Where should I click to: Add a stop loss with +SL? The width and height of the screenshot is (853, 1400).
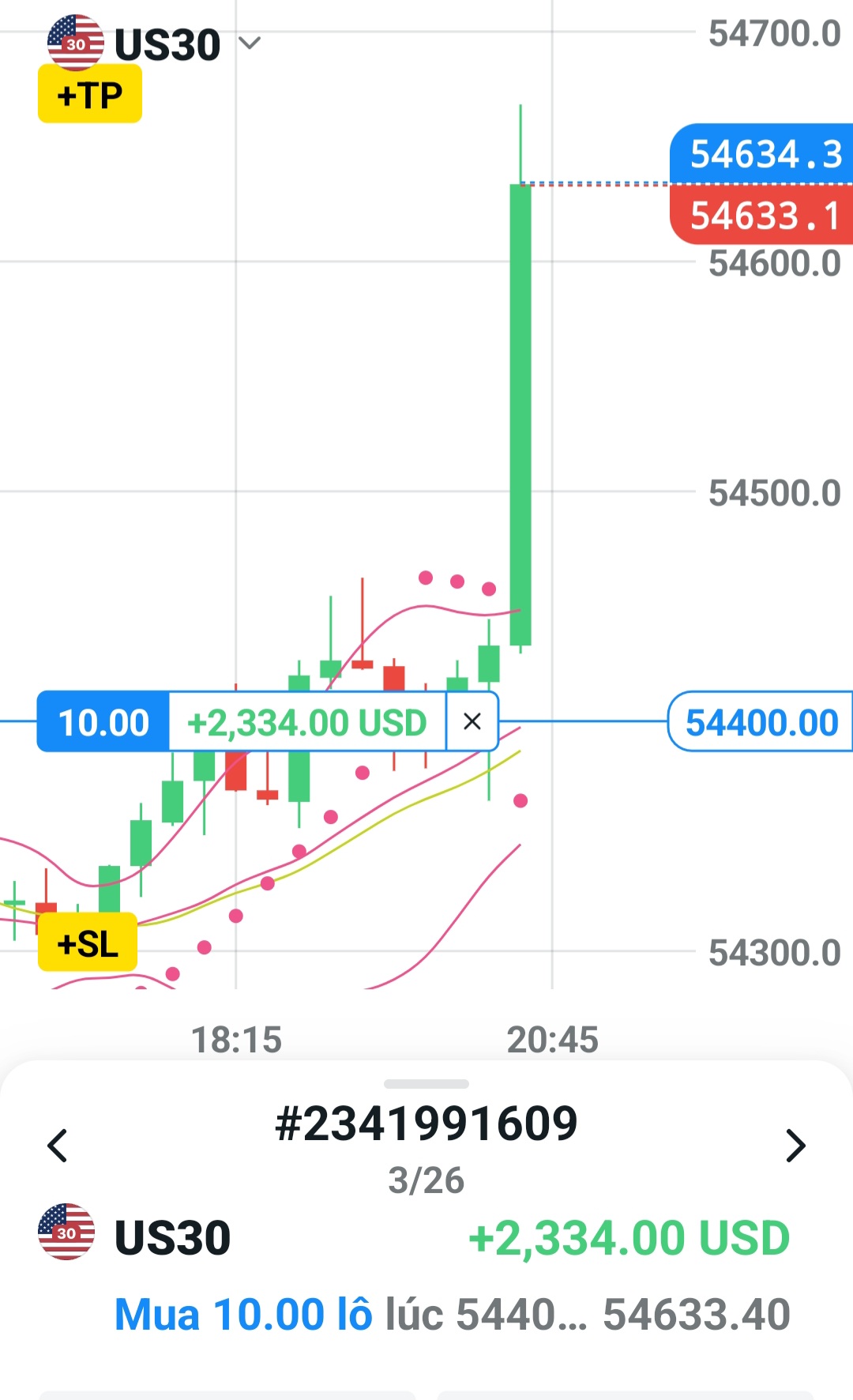[88, 942]
